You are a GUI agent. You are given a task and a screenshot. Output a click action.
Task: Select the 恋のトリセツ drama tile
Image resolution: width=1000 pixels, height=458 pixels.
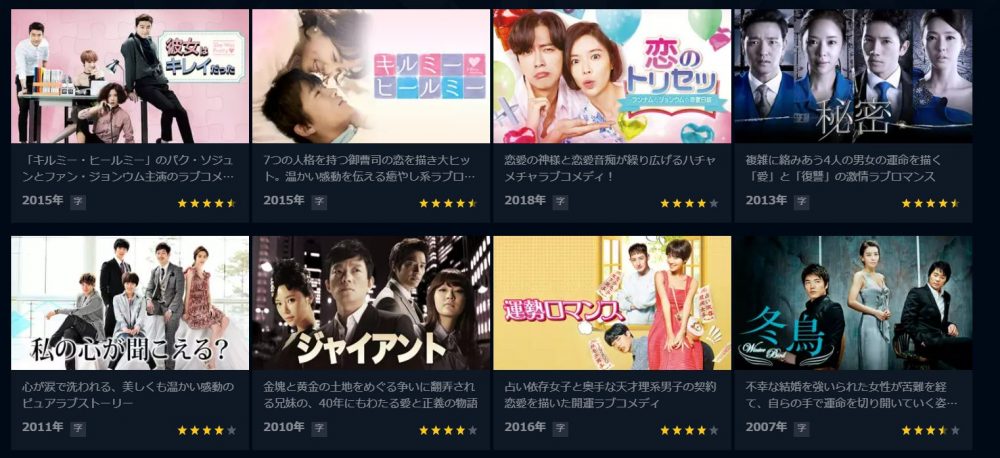[612, 77]
